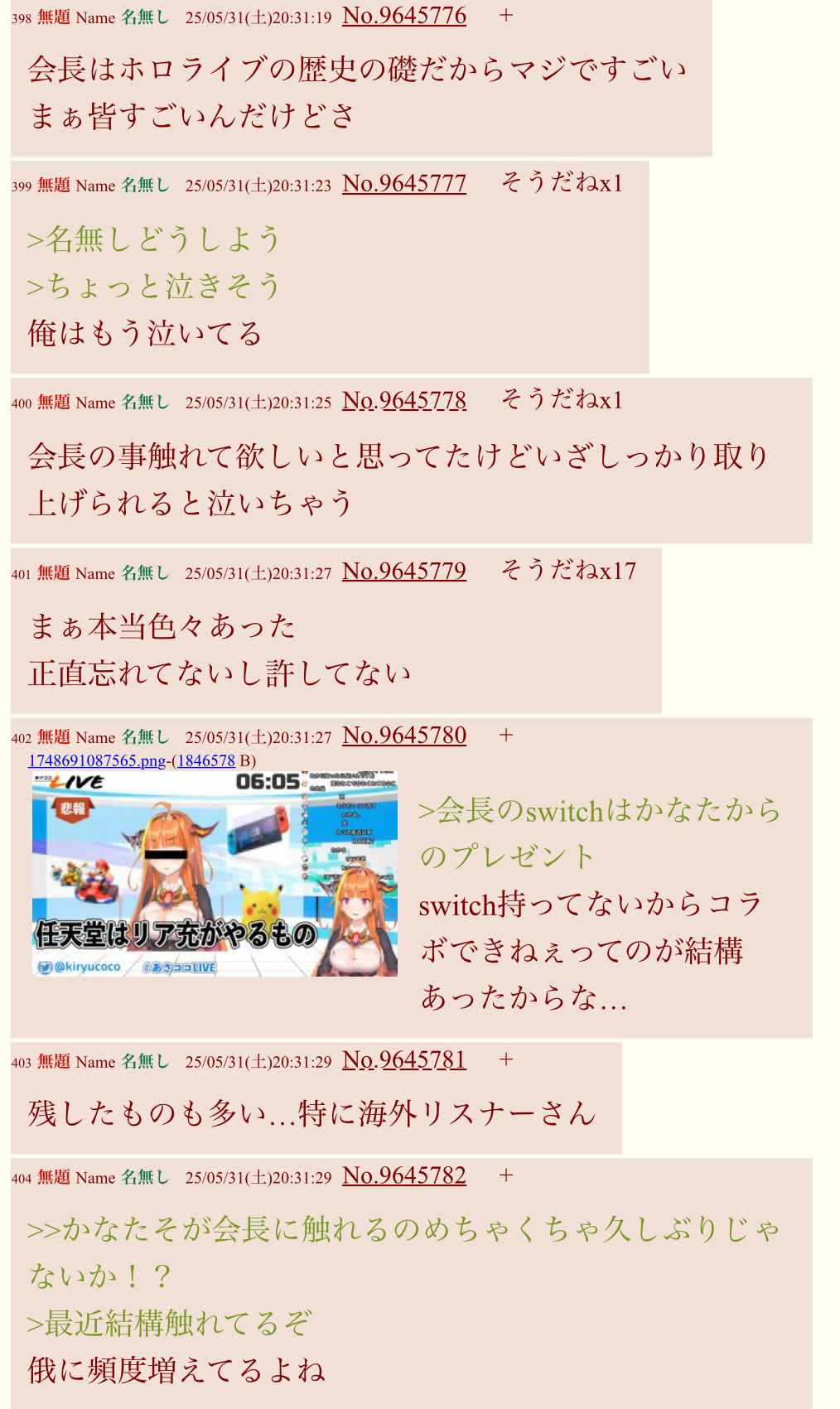840x1409 pixels.
Task: Open post number No.9645780
Action: tap(404, 736)
